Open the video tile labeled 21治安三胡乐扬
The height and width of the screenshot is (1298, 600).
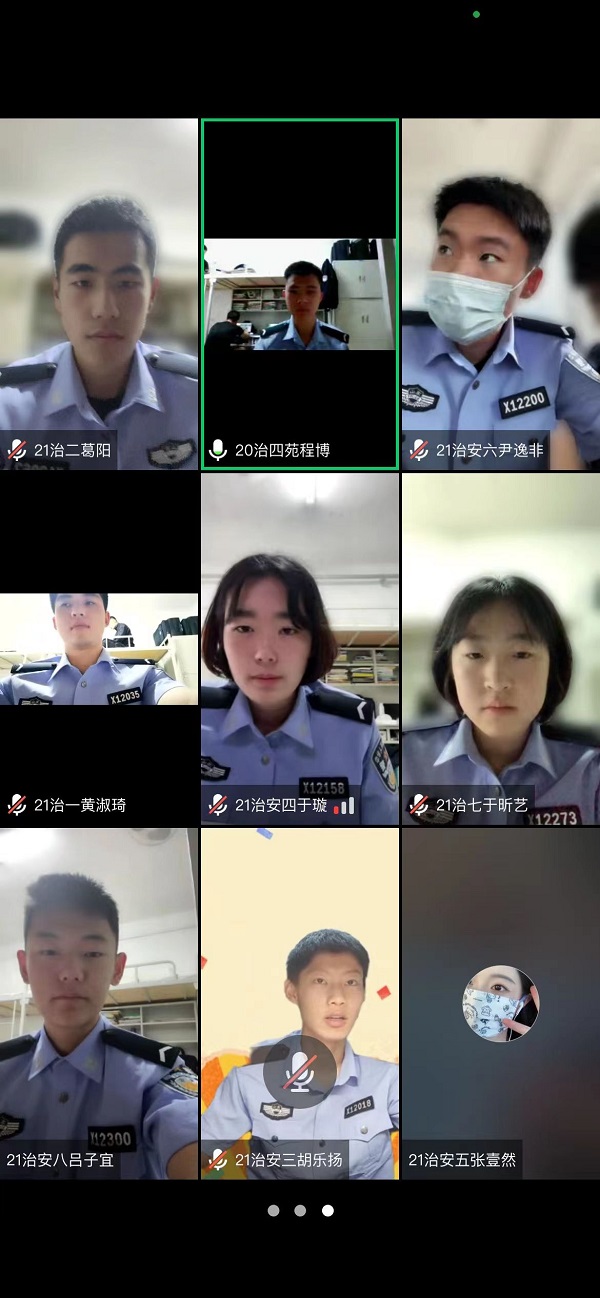click(300, 1002)
